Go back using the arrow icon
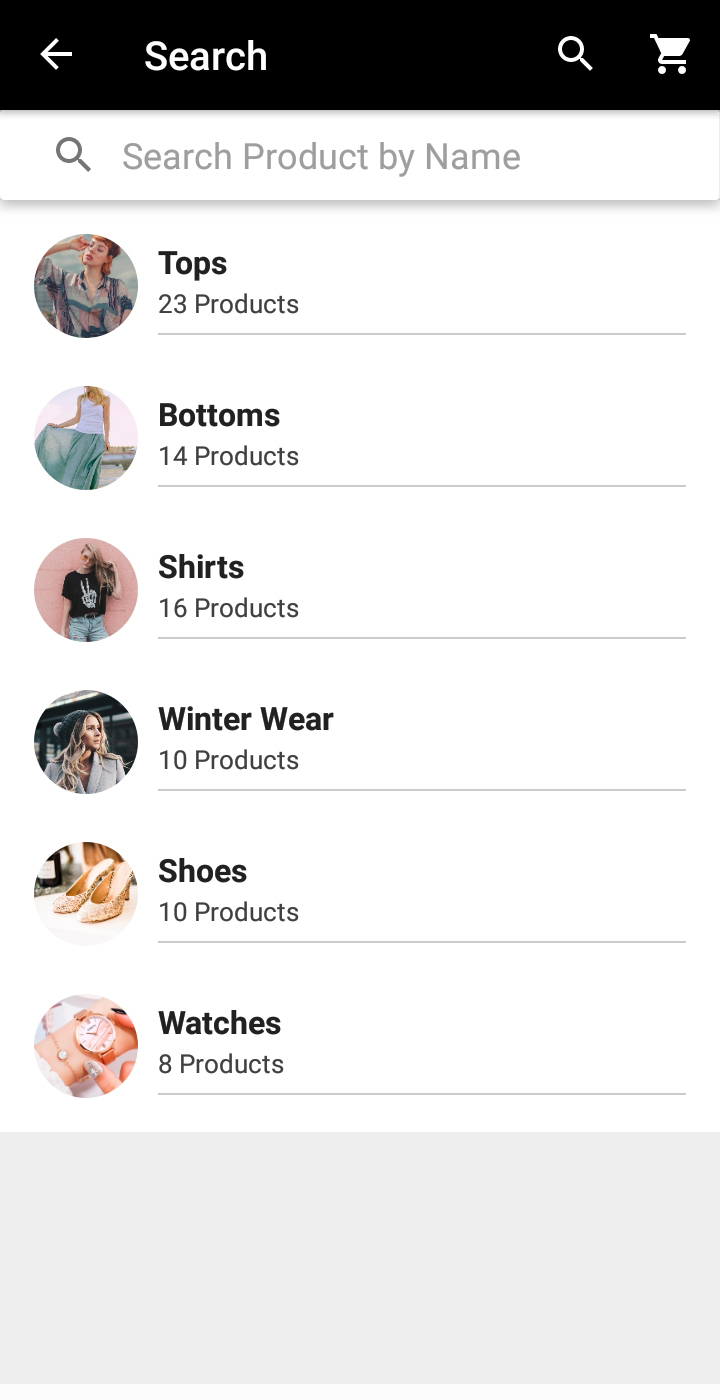 (x=56, y=55)
